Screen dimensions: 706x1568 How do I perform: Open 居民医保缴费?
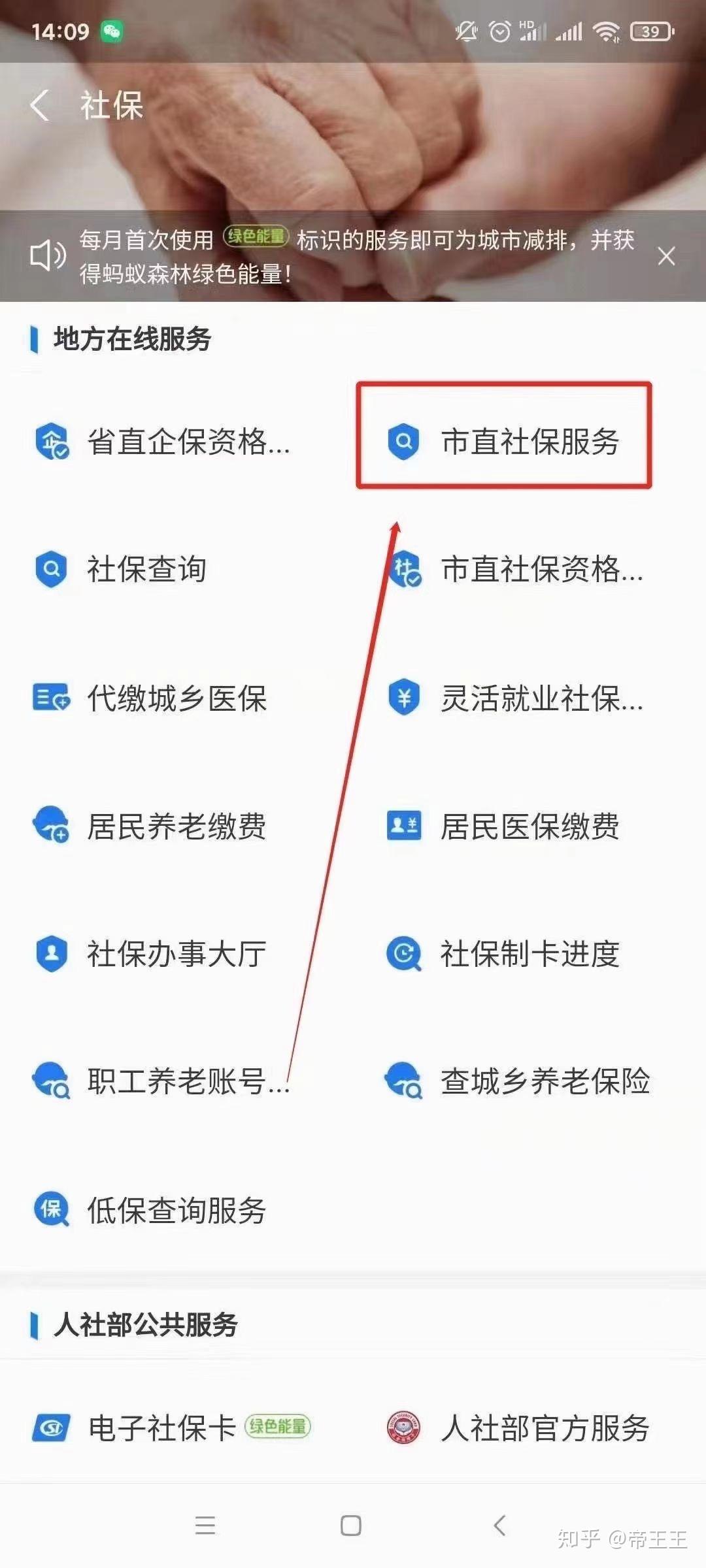pos(503,826)
